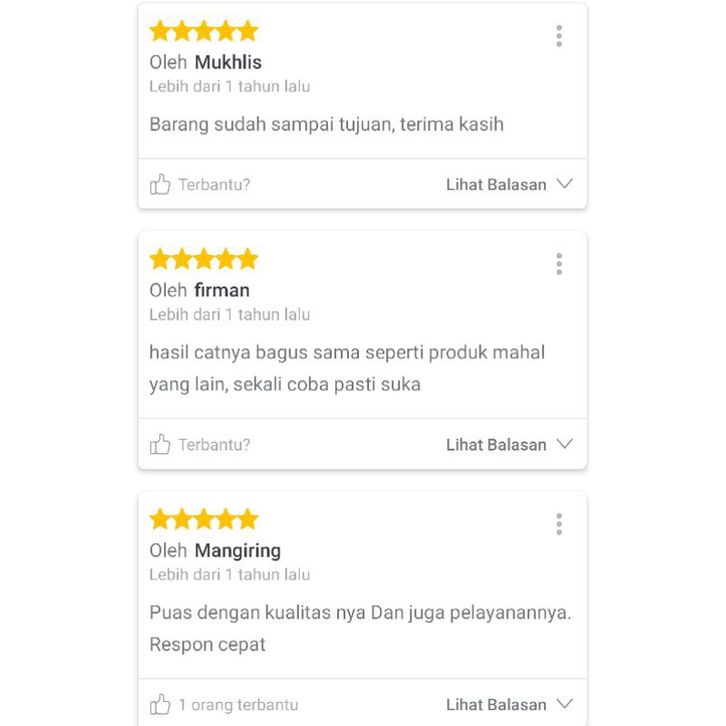This screenshot has width=726, height=726.
Task: Expand replies under firman's review
Action: (x=508, y=445)
